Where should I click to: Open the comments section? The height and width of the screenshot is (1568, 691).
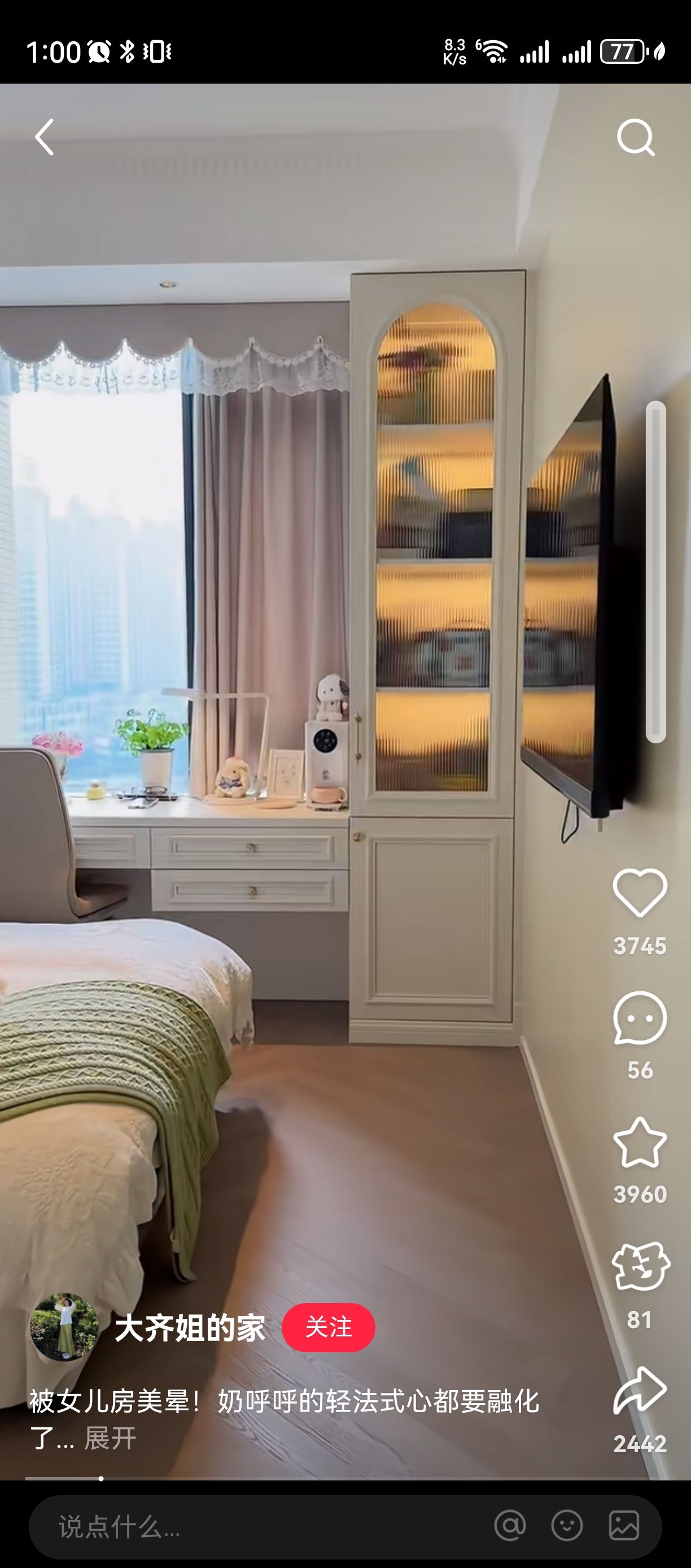click(x=640, y=1018)
